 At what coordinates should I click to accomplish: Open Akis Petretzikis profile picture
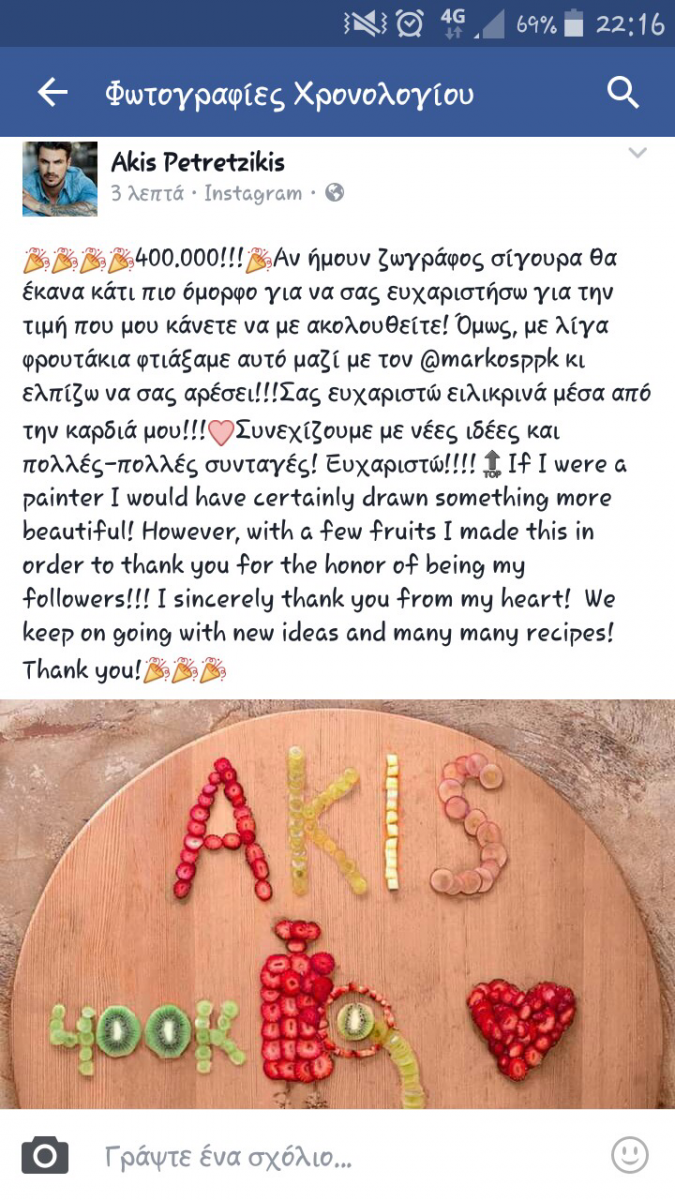point(60,179)
